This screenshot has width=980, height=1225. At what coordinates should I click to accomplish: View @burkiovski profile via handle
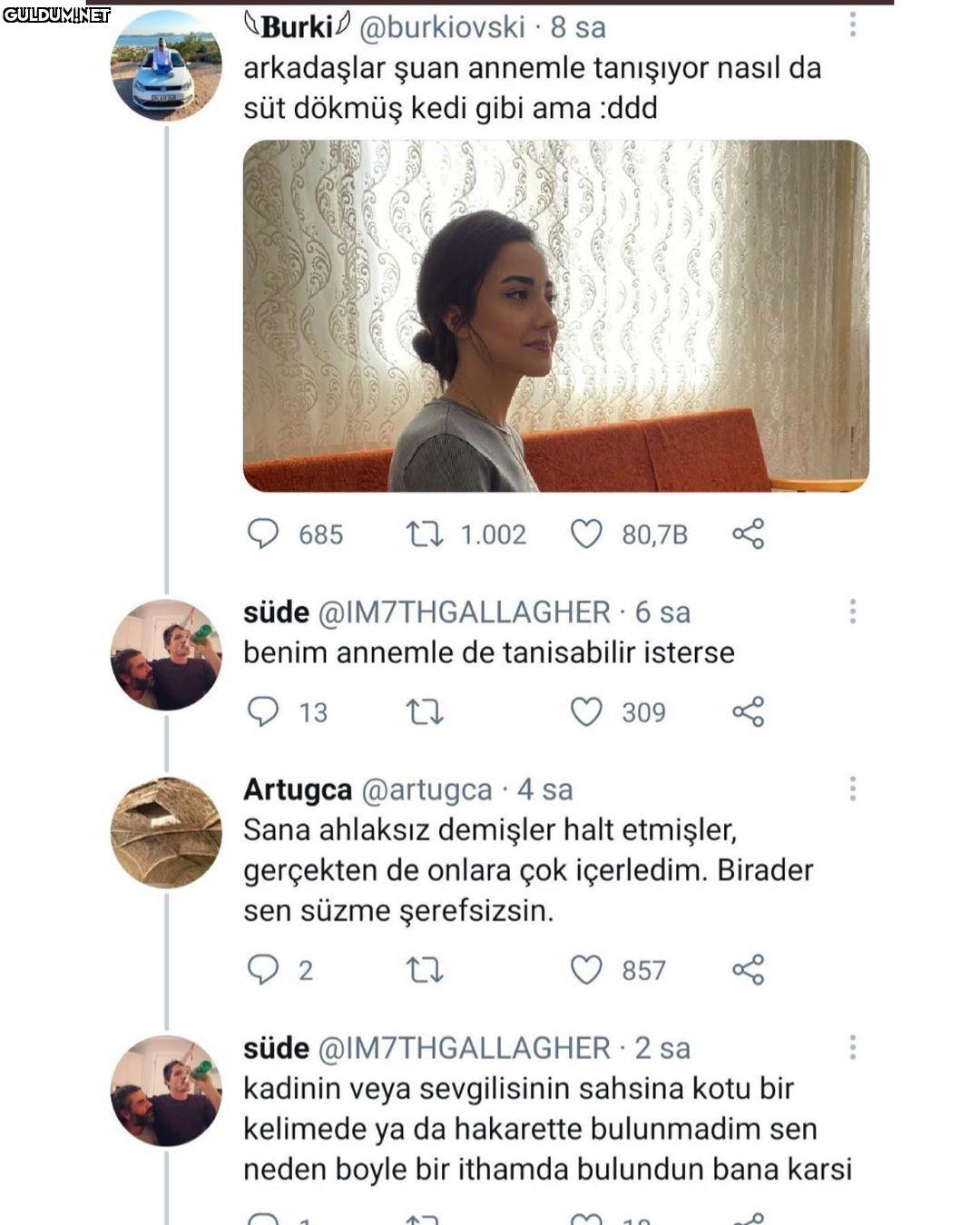pos(442,27)
